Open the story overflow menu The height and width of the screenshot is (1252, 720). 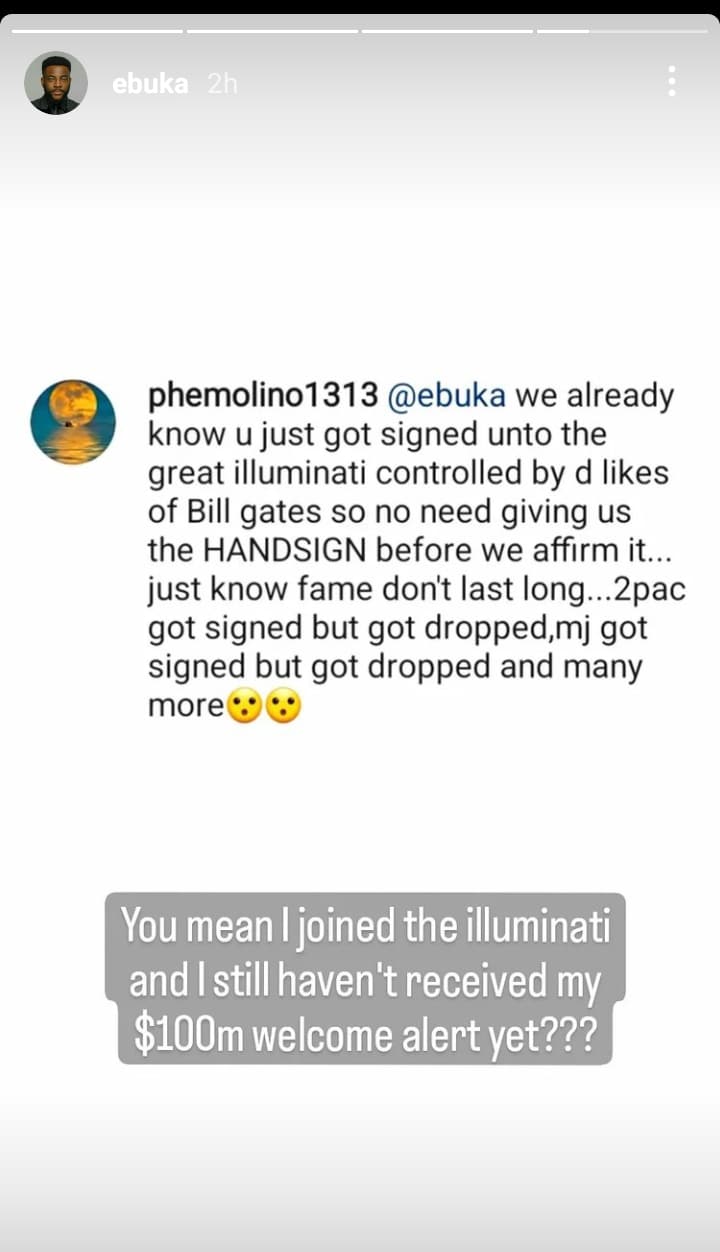pos(671,82)
